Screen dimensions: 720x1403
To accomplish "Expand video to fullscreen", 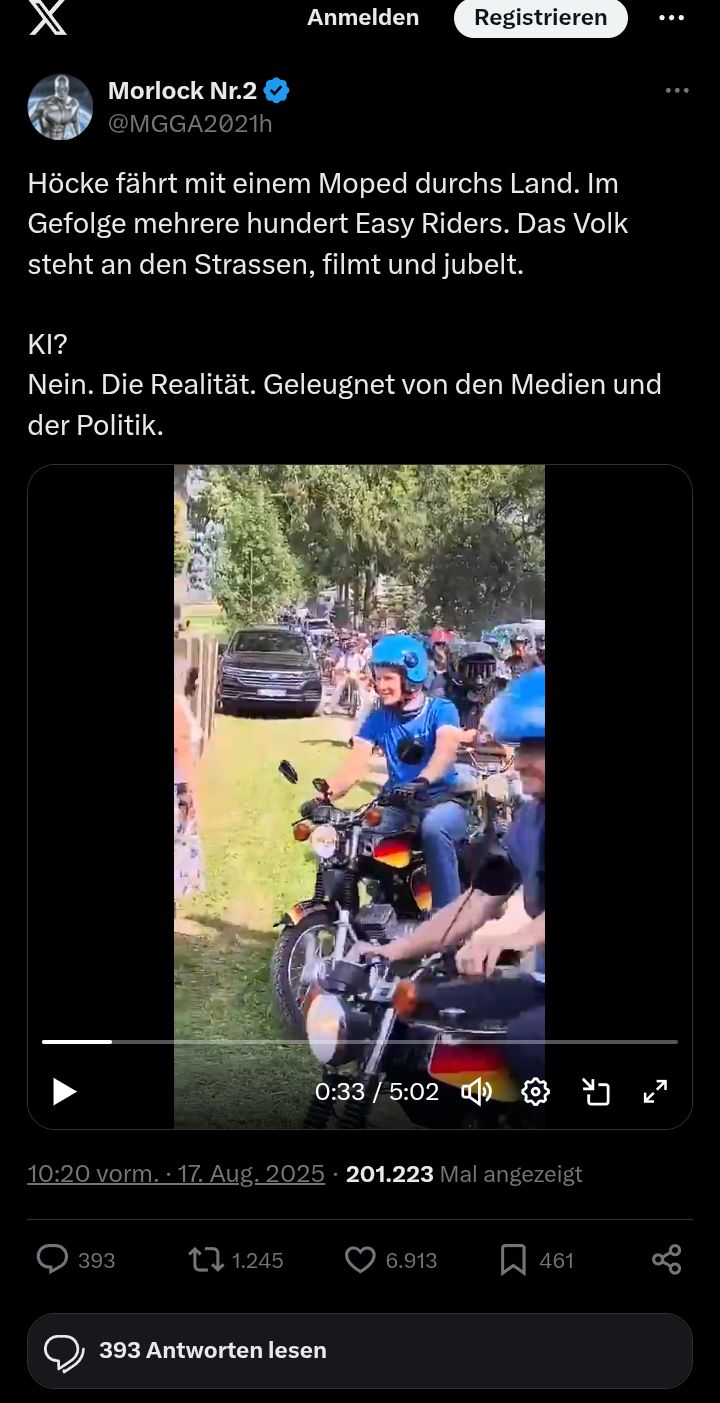I will point(655,1091).
